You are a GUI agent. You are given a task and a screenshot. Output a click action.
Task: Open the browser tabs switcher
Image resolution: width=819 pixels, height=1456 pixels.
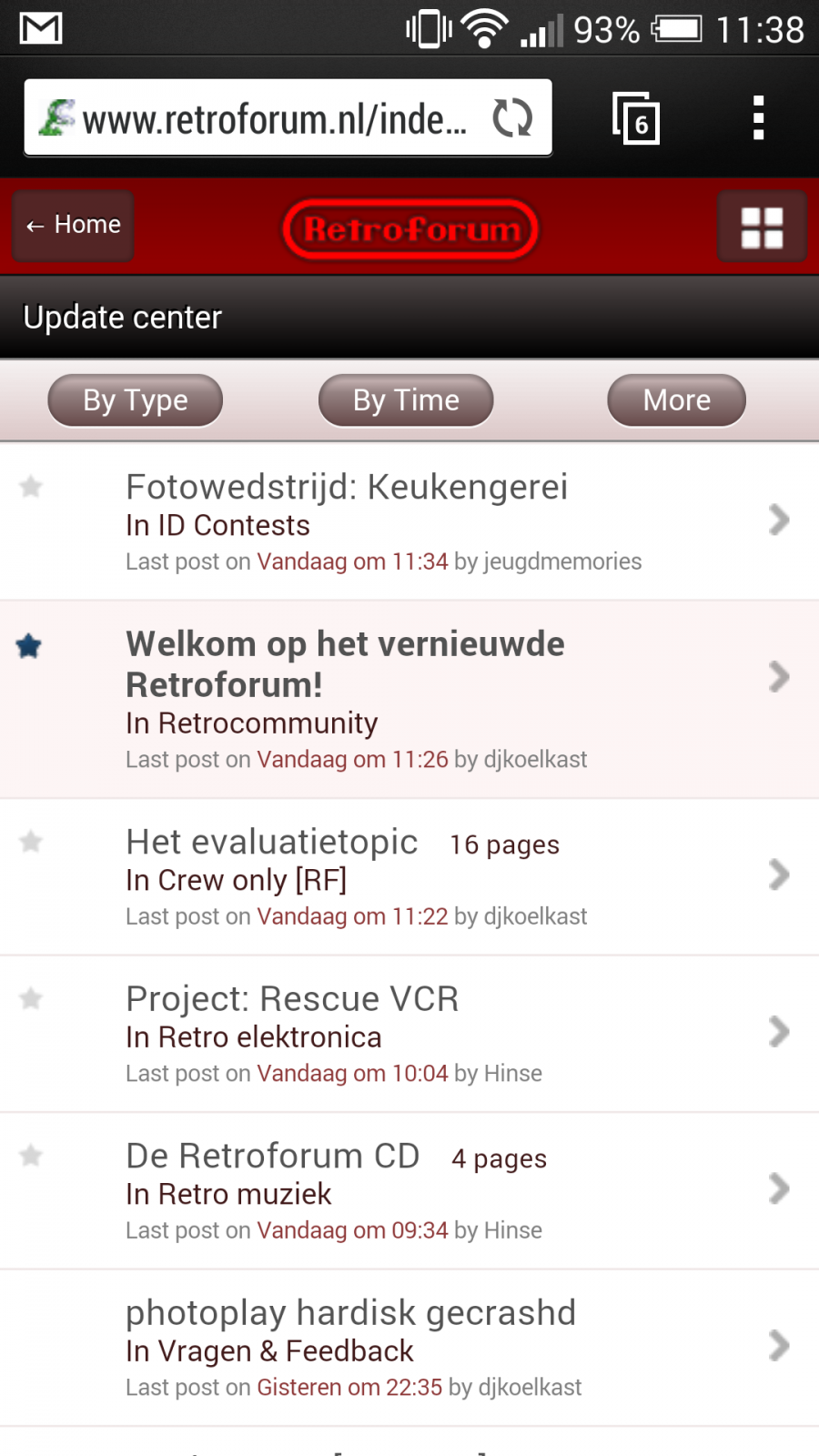coord(635,118)
